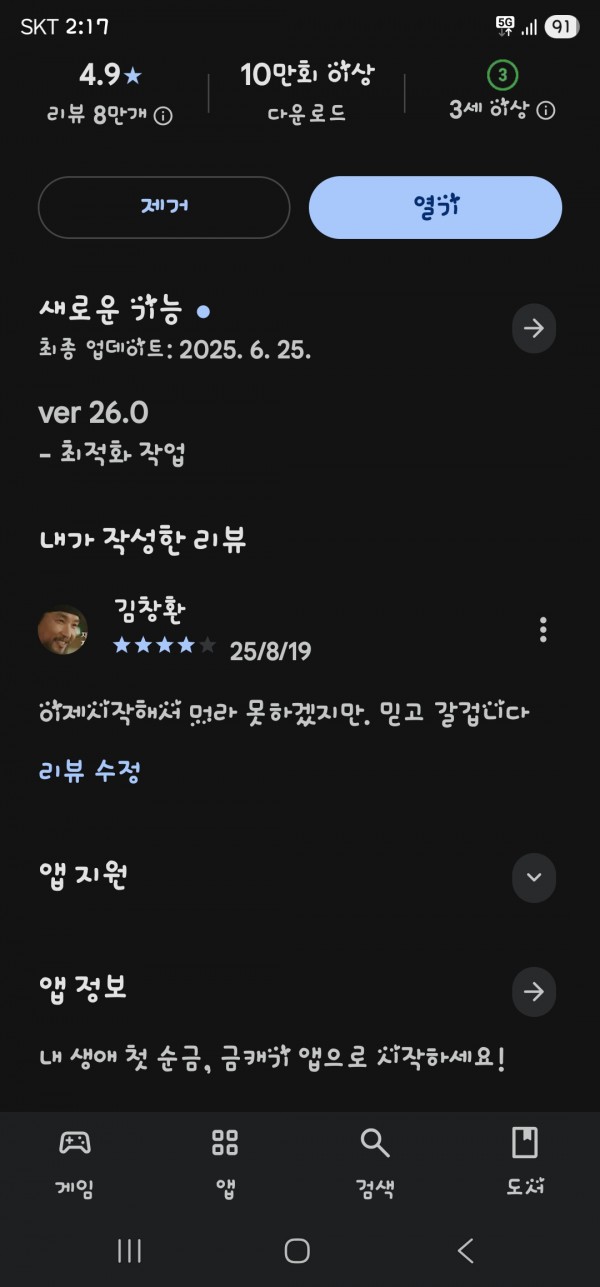Tap the 제거 uninstall button

[164, 207]
